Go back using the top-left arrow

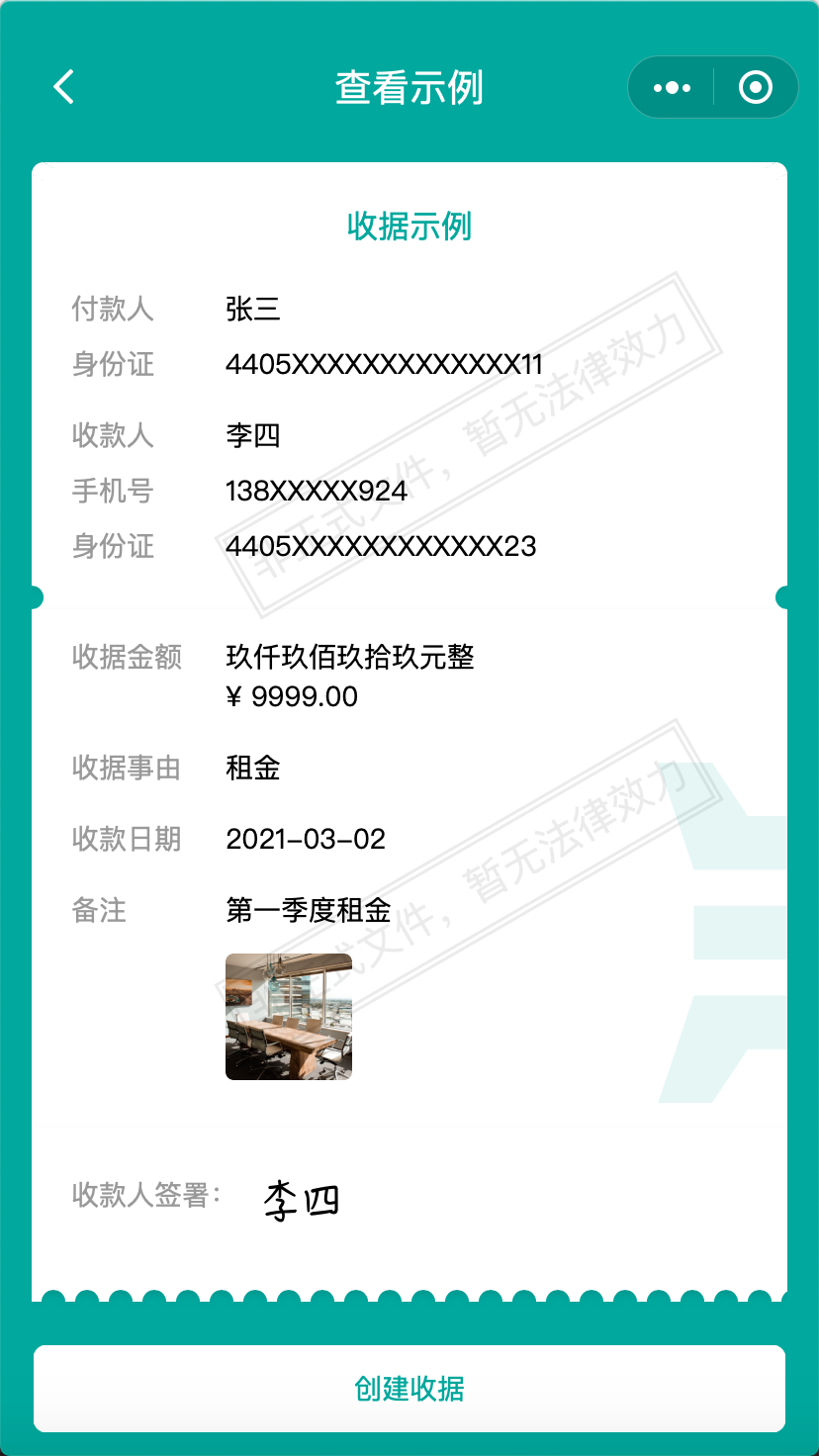(x=64, y=87)
